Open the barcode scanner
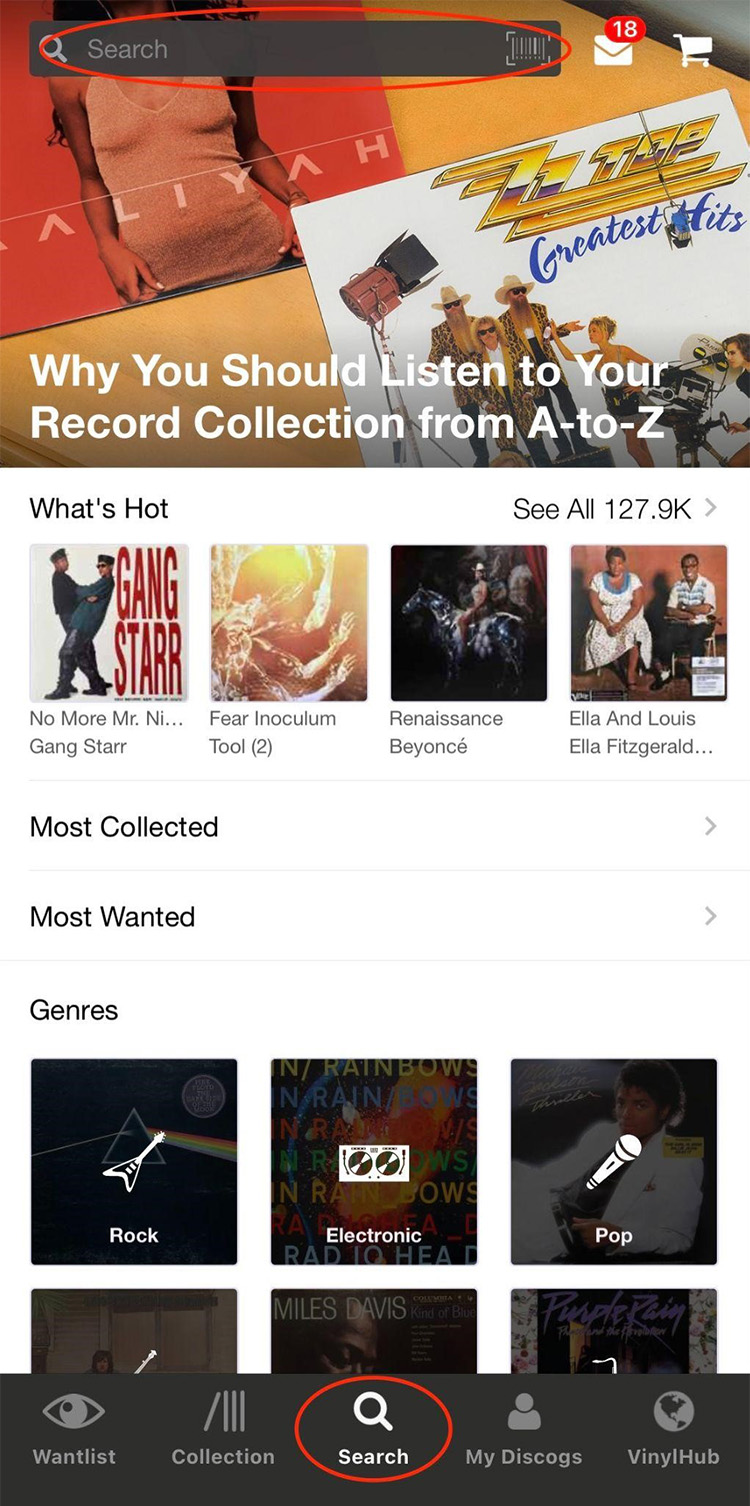This screenshot has height=1506, width=750. [528, 49]
